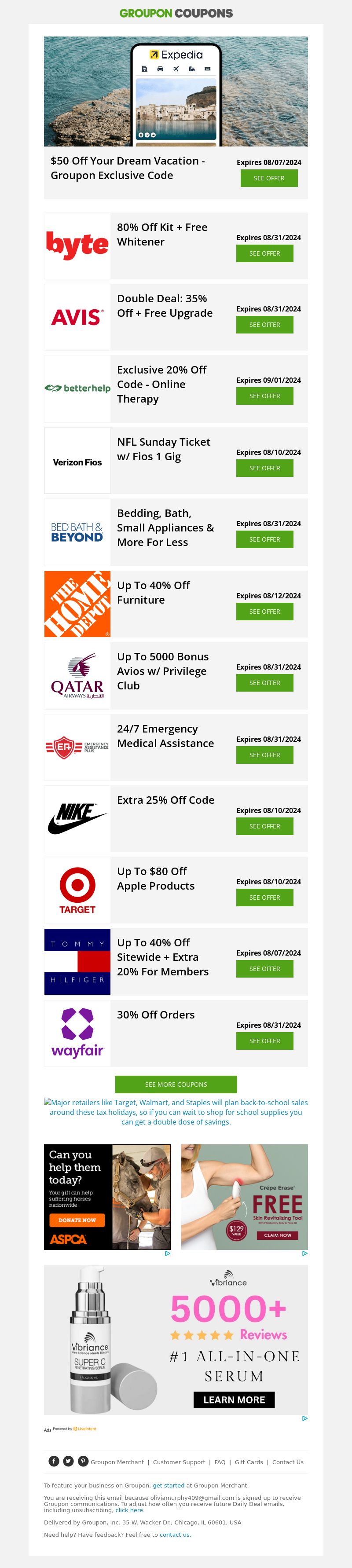
Task: Tap the See More Coupons button
Action: point(176,1084)
